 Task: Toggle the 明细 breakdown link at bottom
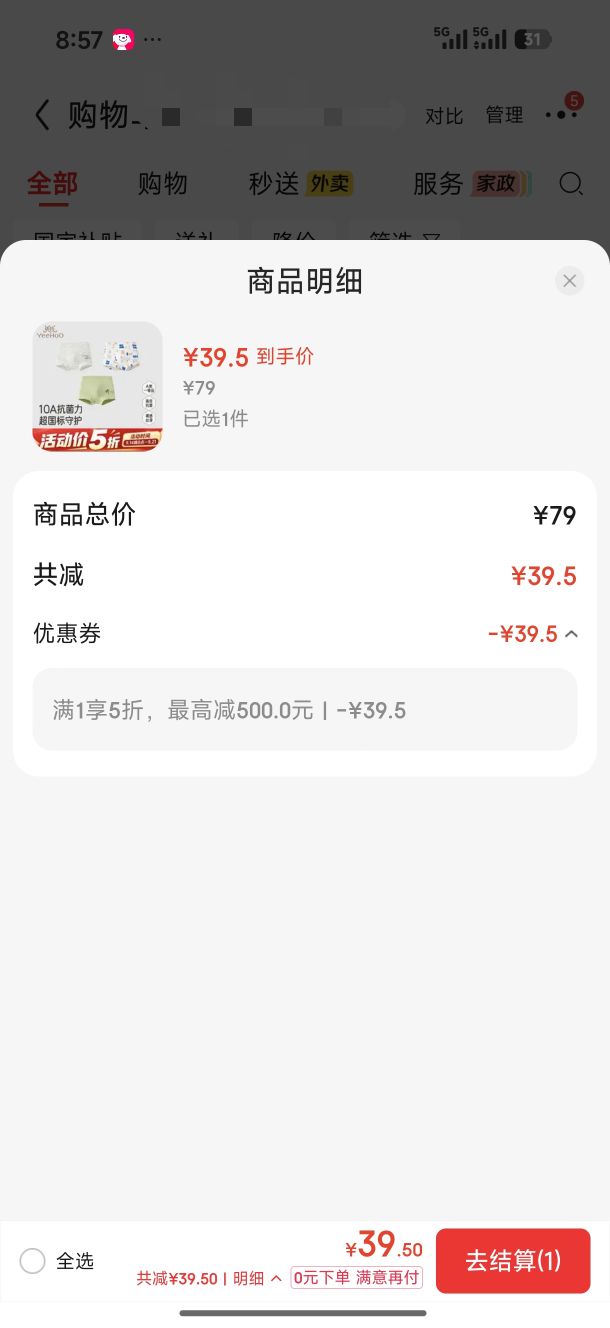[257, 1278]
